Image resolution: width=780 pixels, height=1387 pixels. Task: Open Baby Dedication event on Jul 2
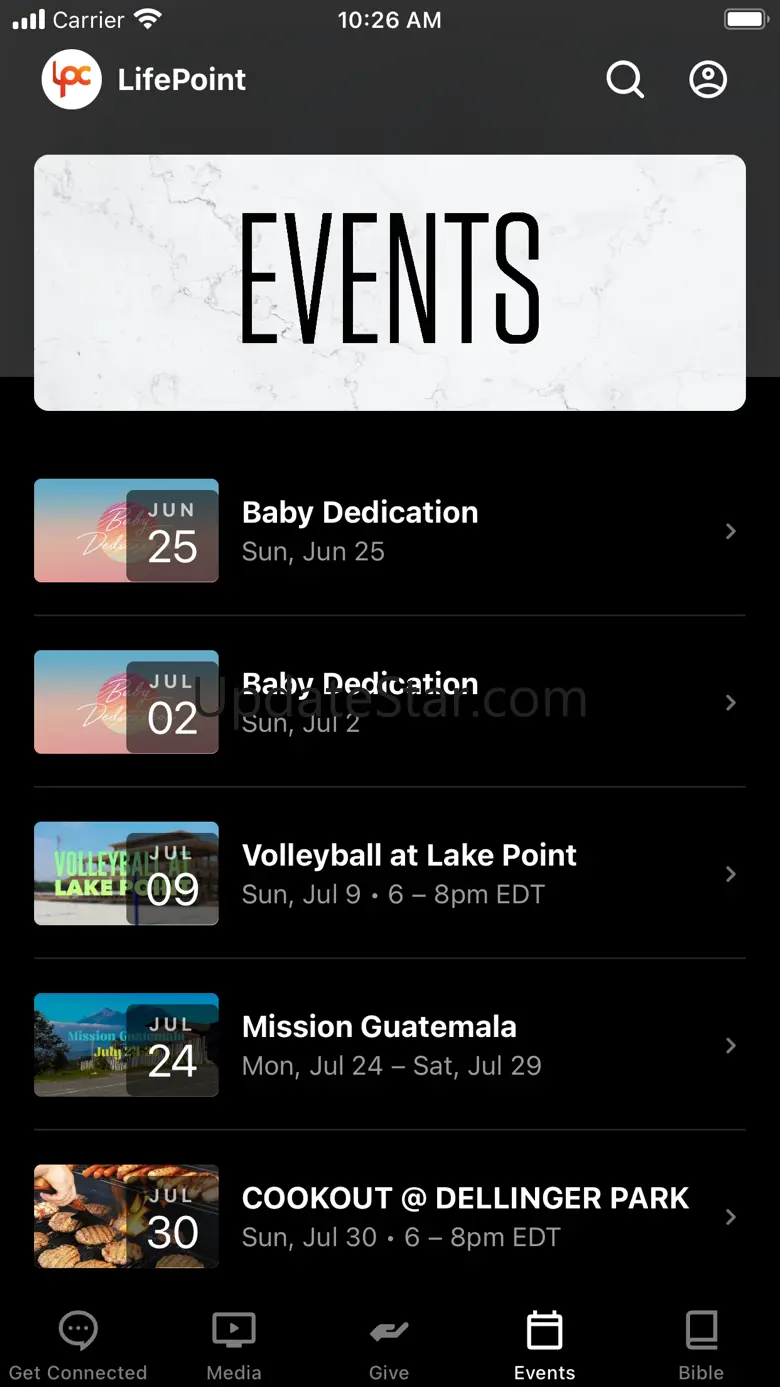(x=390, y=702)
